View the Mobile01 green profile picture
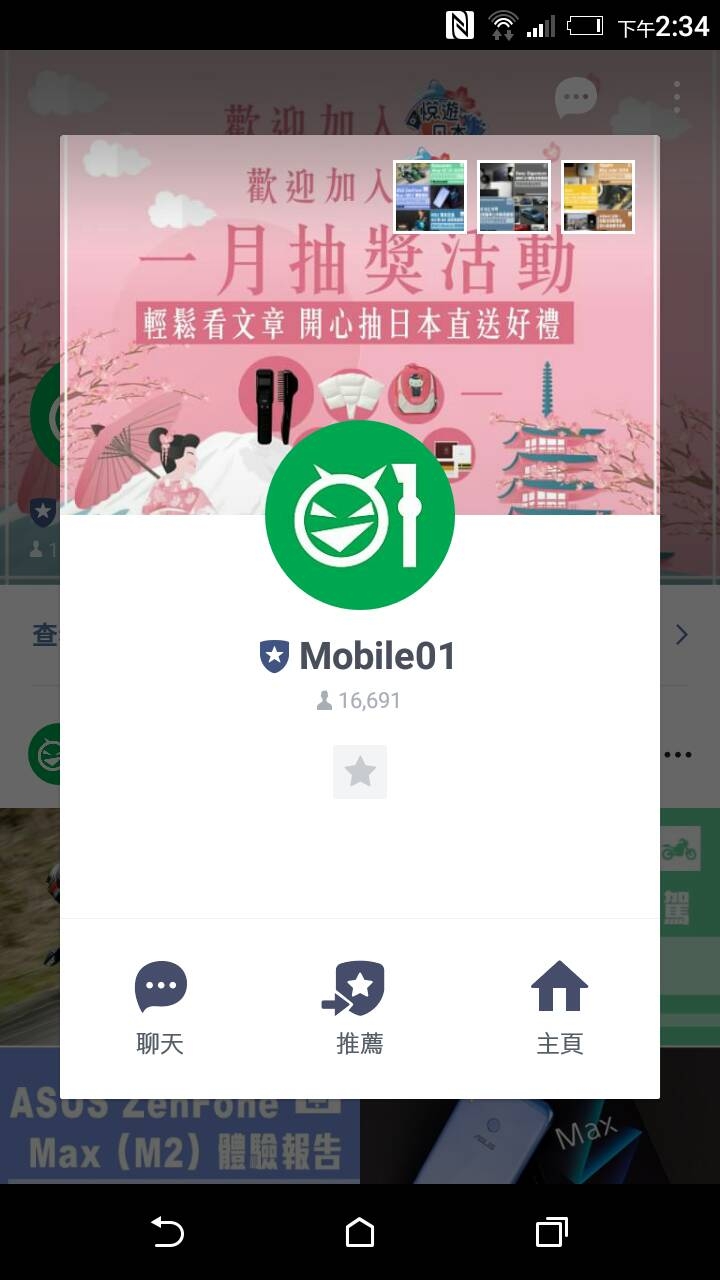Viewport: 720px width, 1280px height. tap(360, 515)
